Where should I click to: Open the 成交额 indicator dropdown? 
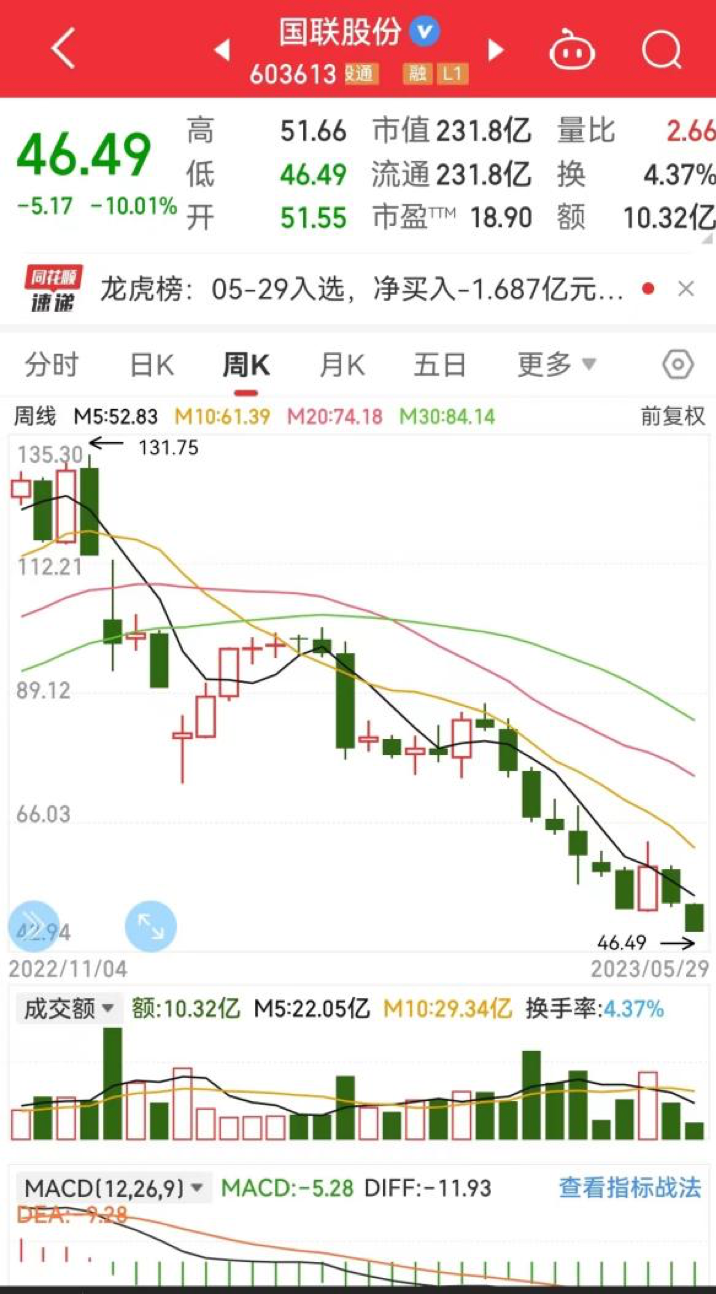[x=69, y=1008]
